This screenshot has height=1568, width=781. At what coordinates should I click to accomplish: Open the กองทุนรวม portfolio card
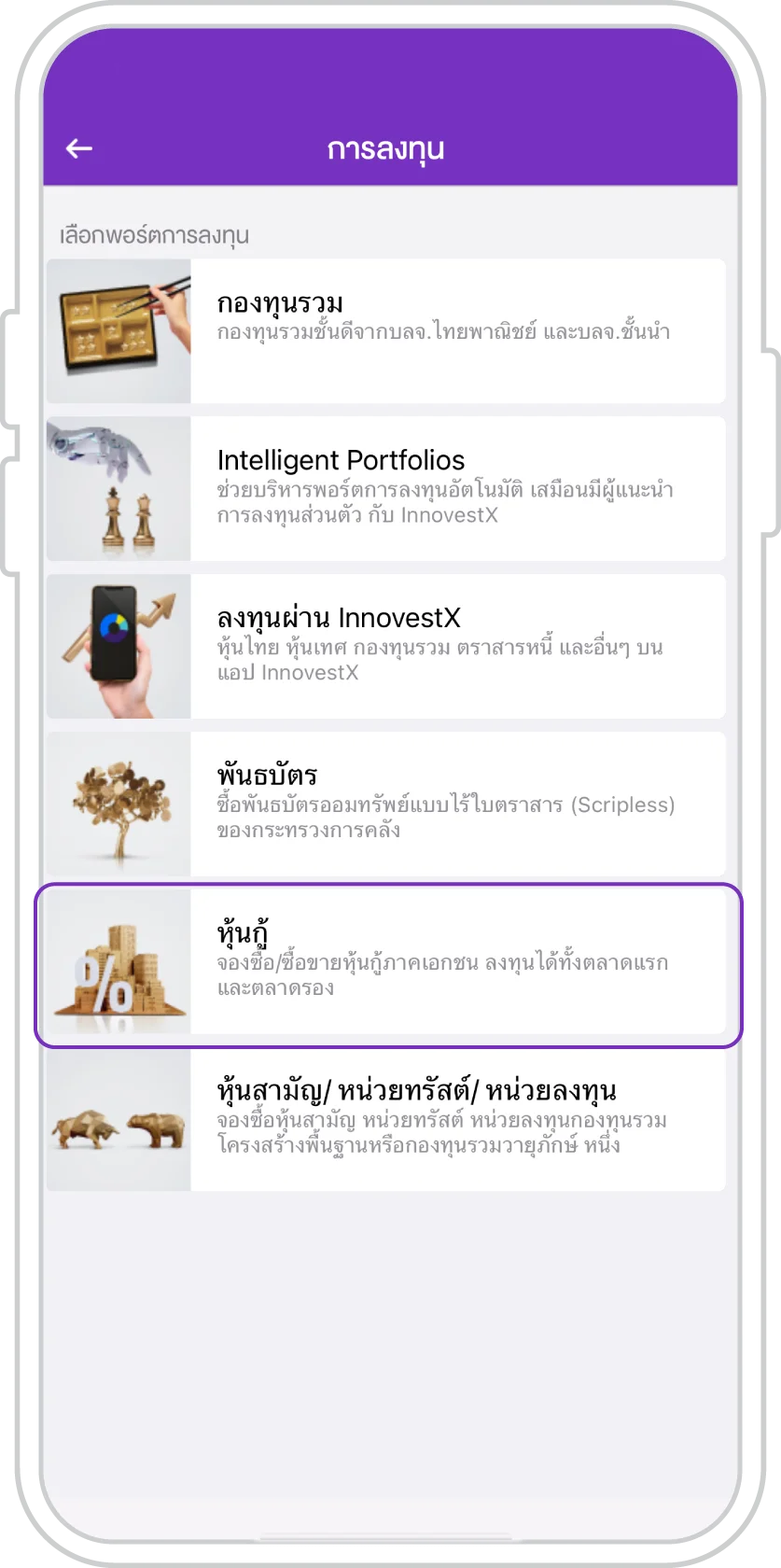click(386, 330)
